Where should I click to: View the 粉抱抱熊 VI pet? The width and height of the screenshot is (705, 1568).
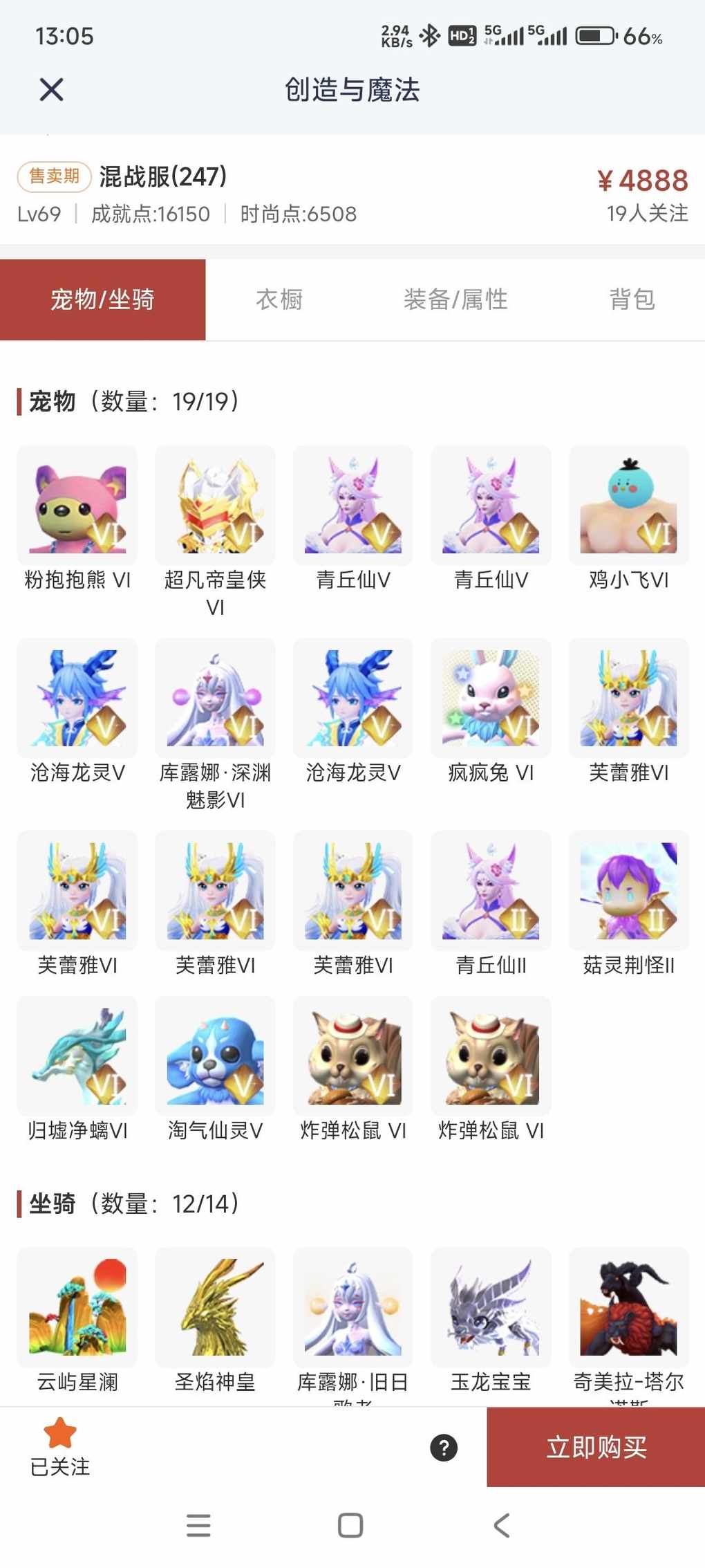point(77,506)
